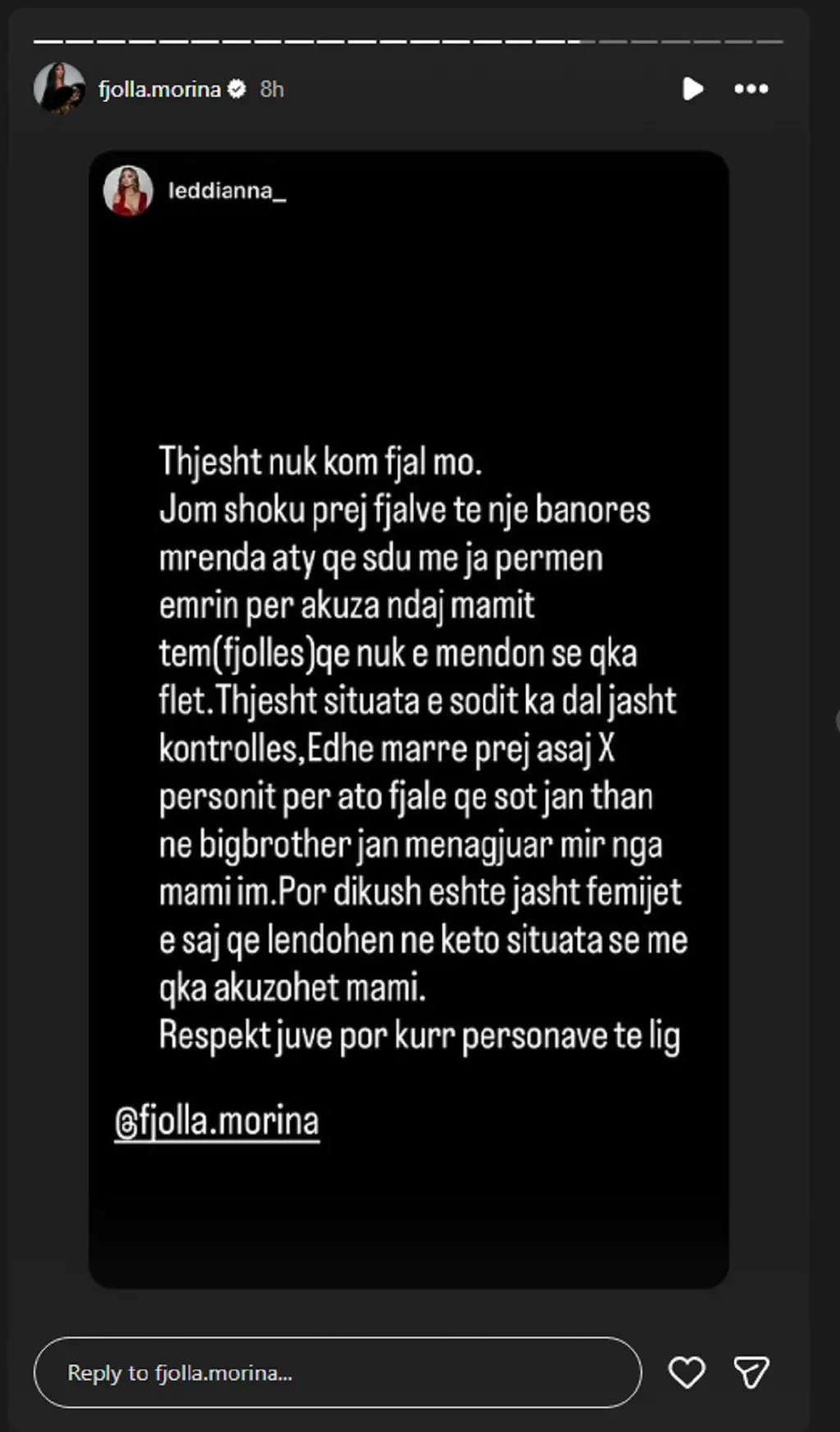840x1432 pixels.
Task: Like this story with the heart
Action: tap(687, 1373)
